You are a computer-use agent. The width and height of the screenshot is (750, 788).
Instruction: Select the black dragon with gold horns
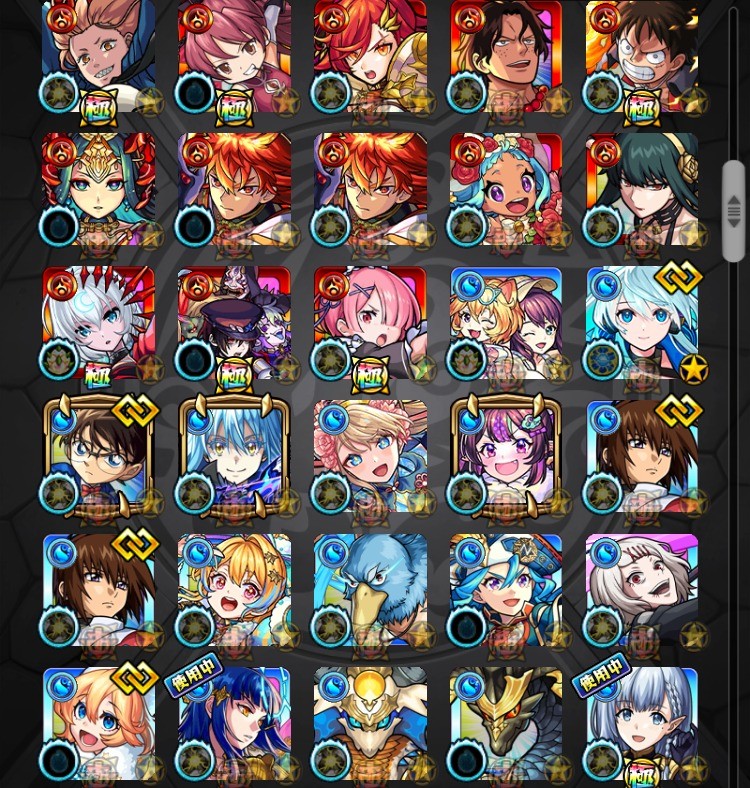[506, 723]
